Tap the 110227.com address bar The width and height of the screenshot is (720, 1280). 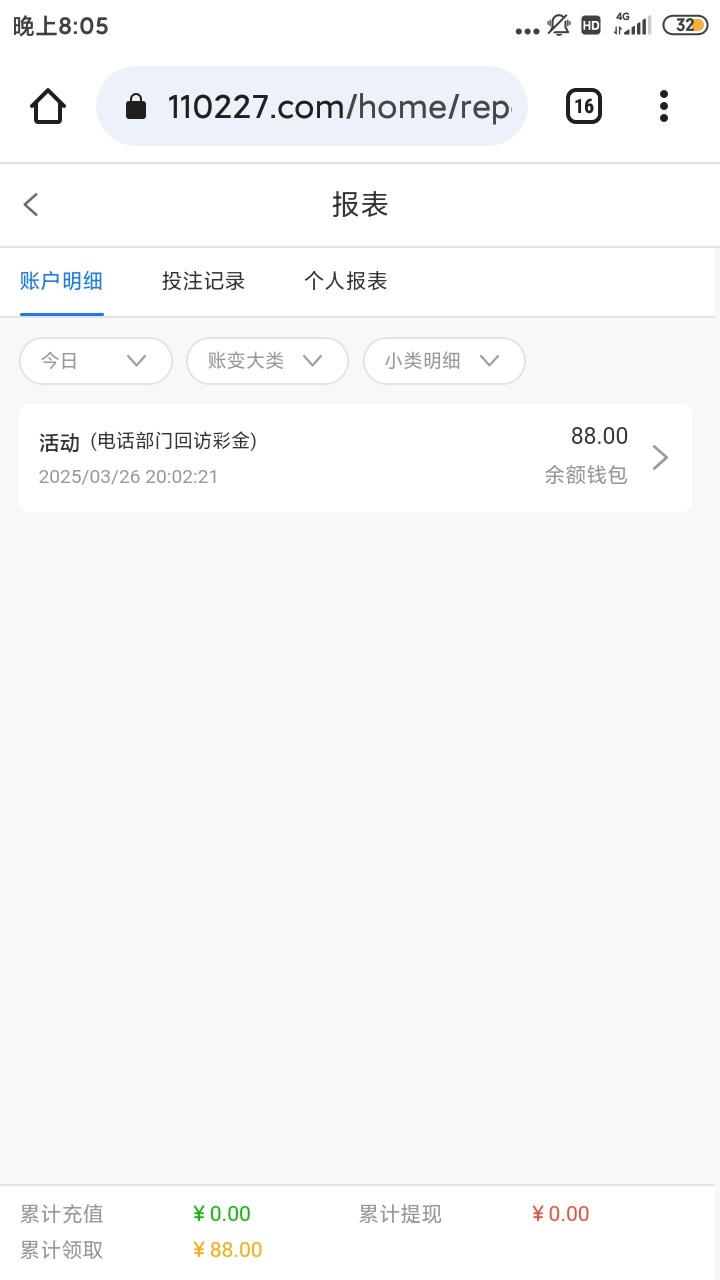point(312,106)
